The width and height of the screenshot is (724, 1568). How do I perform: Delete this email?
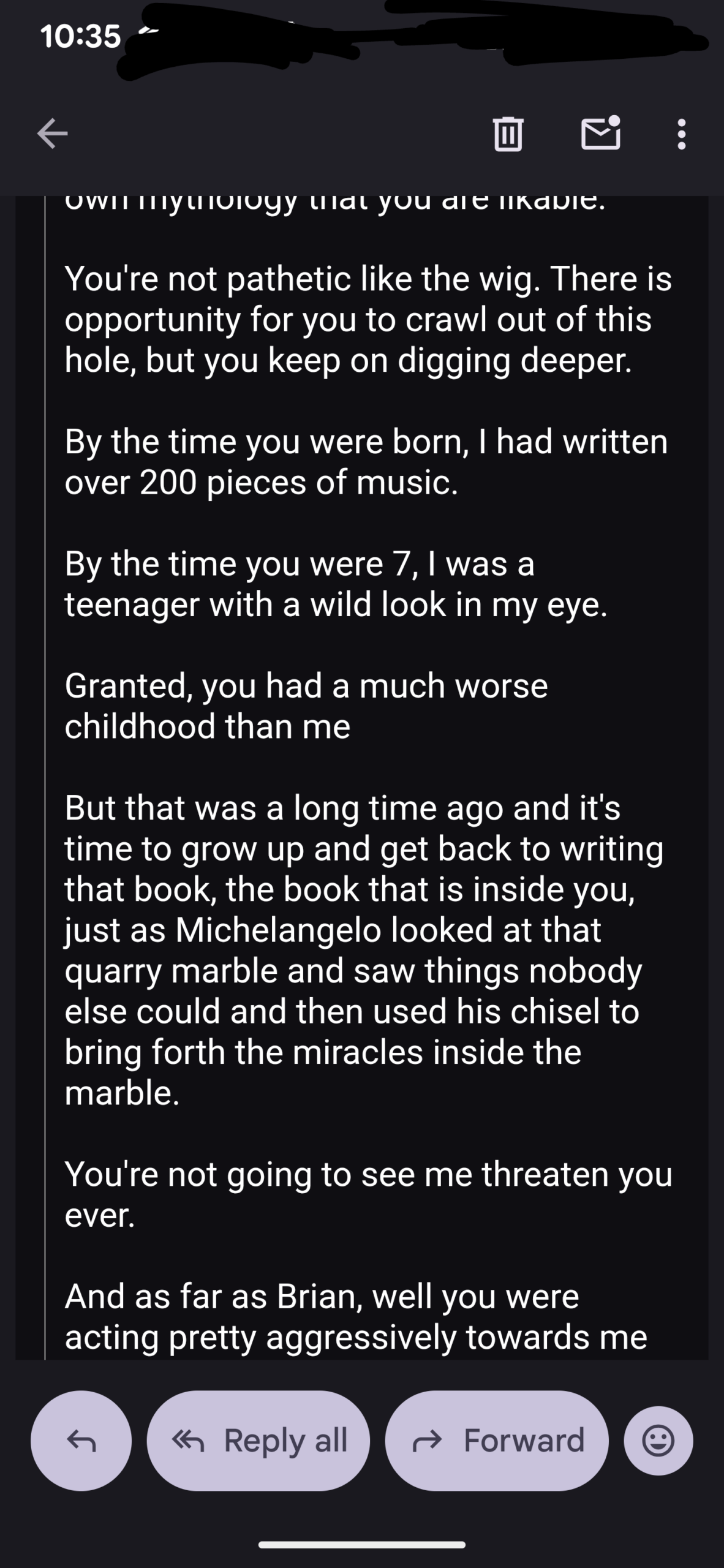(x=508, y=134)
